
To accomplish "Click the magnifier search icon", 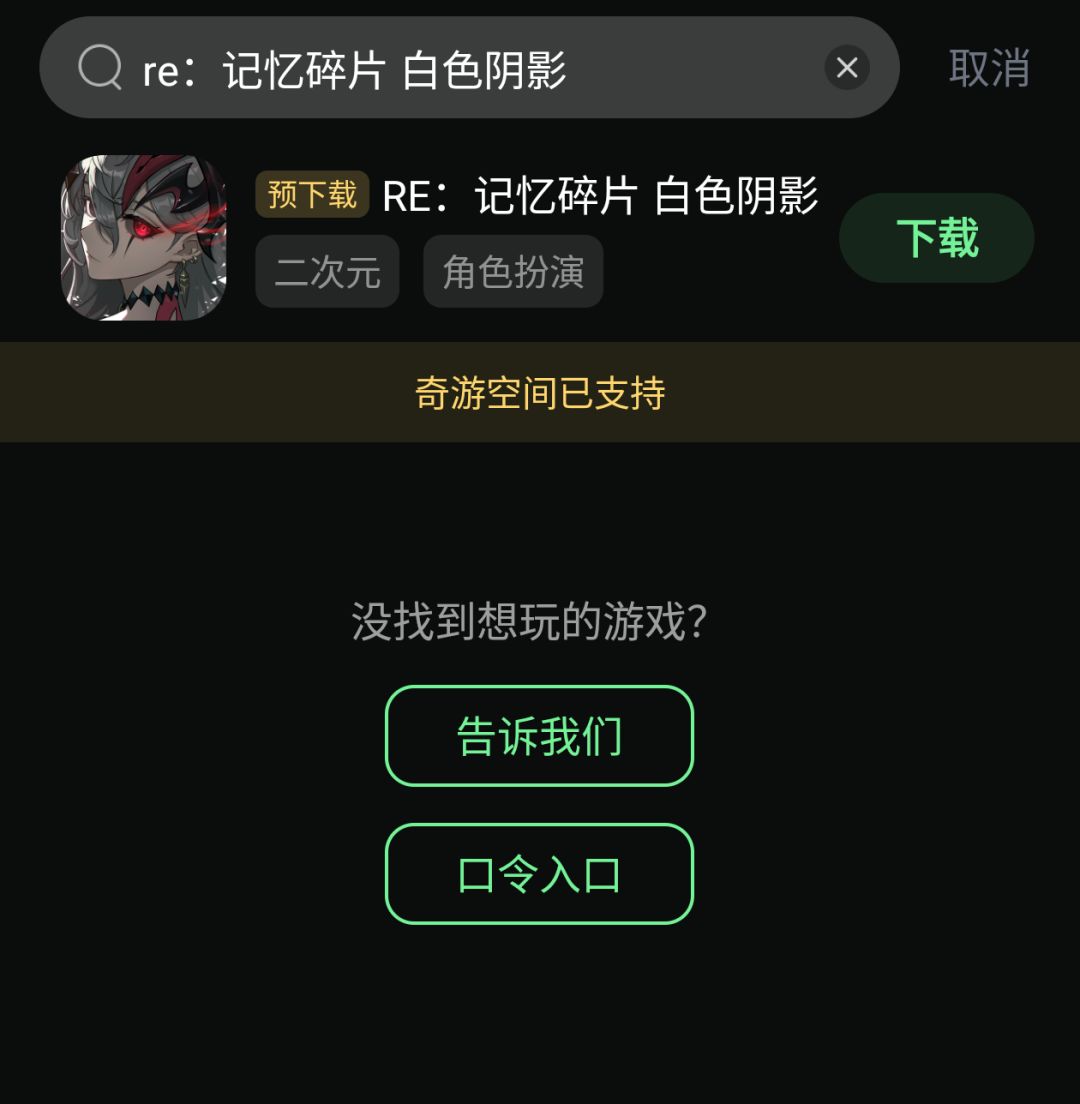I will tap(98, 67).
